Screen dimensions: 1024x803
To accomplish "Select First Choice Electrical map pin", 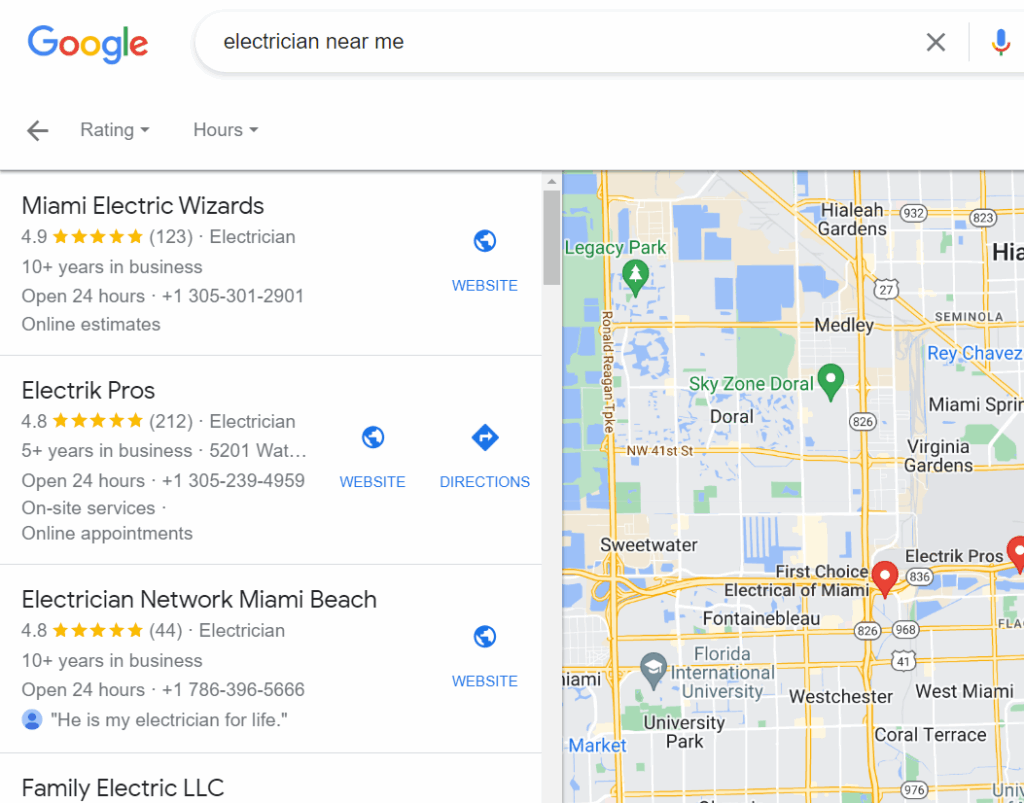I will 884,577.
